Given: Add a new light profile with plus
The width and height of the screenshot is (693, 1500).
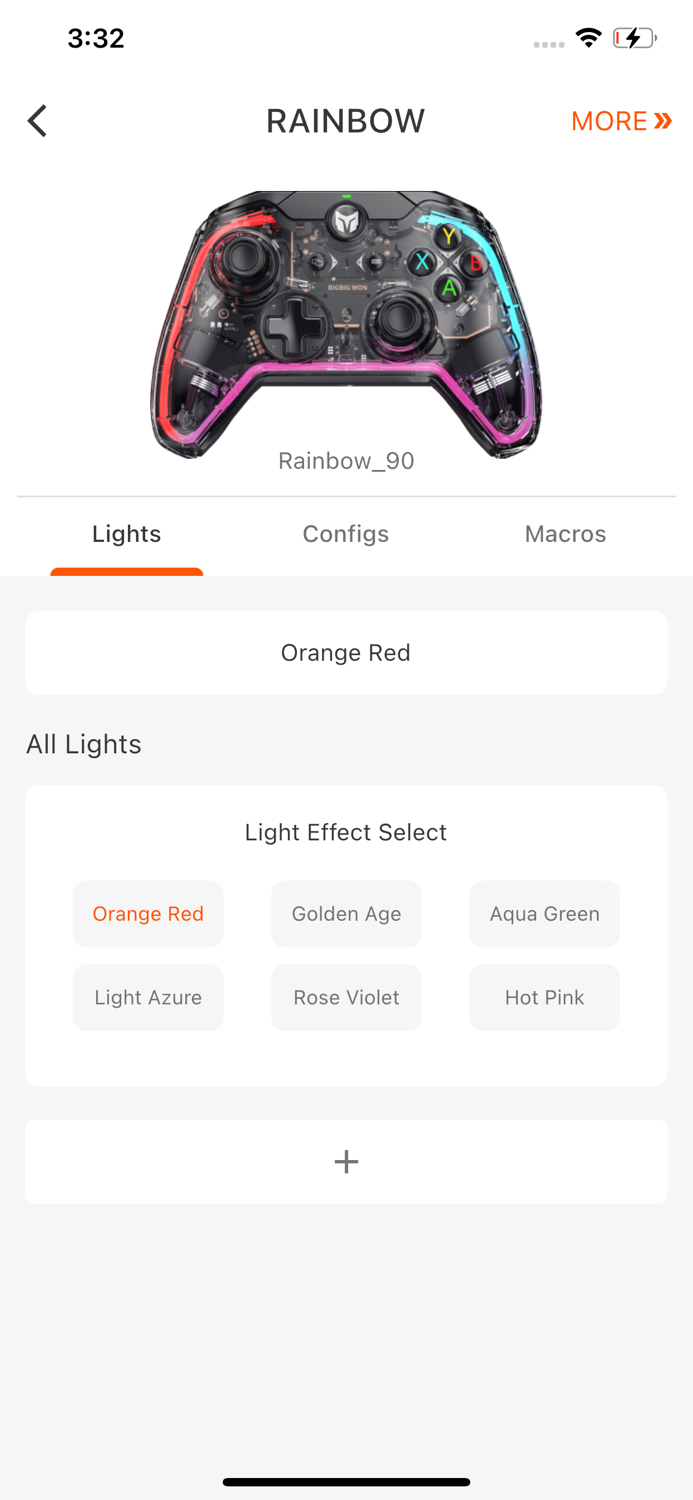Looking at the screenshot, I should point(346,1161).
